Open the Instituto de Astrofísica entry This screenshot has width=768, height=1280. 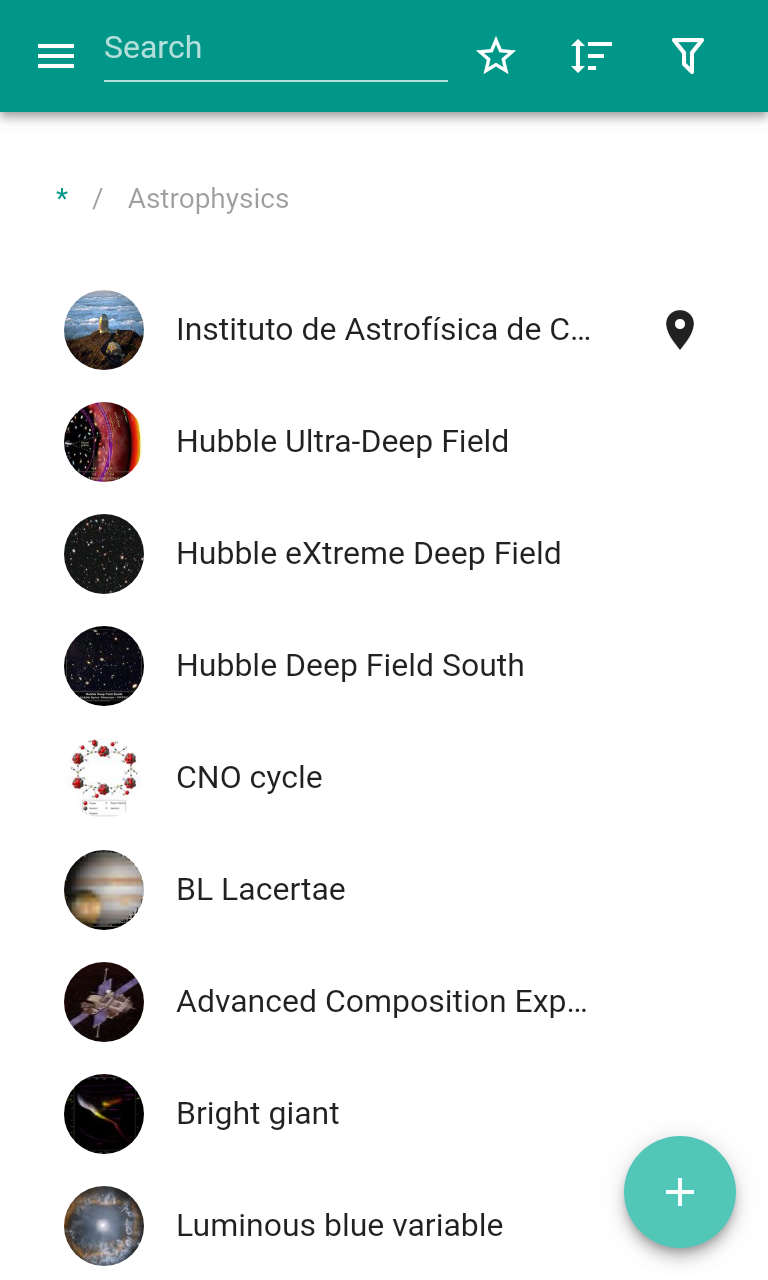point(383,330)
